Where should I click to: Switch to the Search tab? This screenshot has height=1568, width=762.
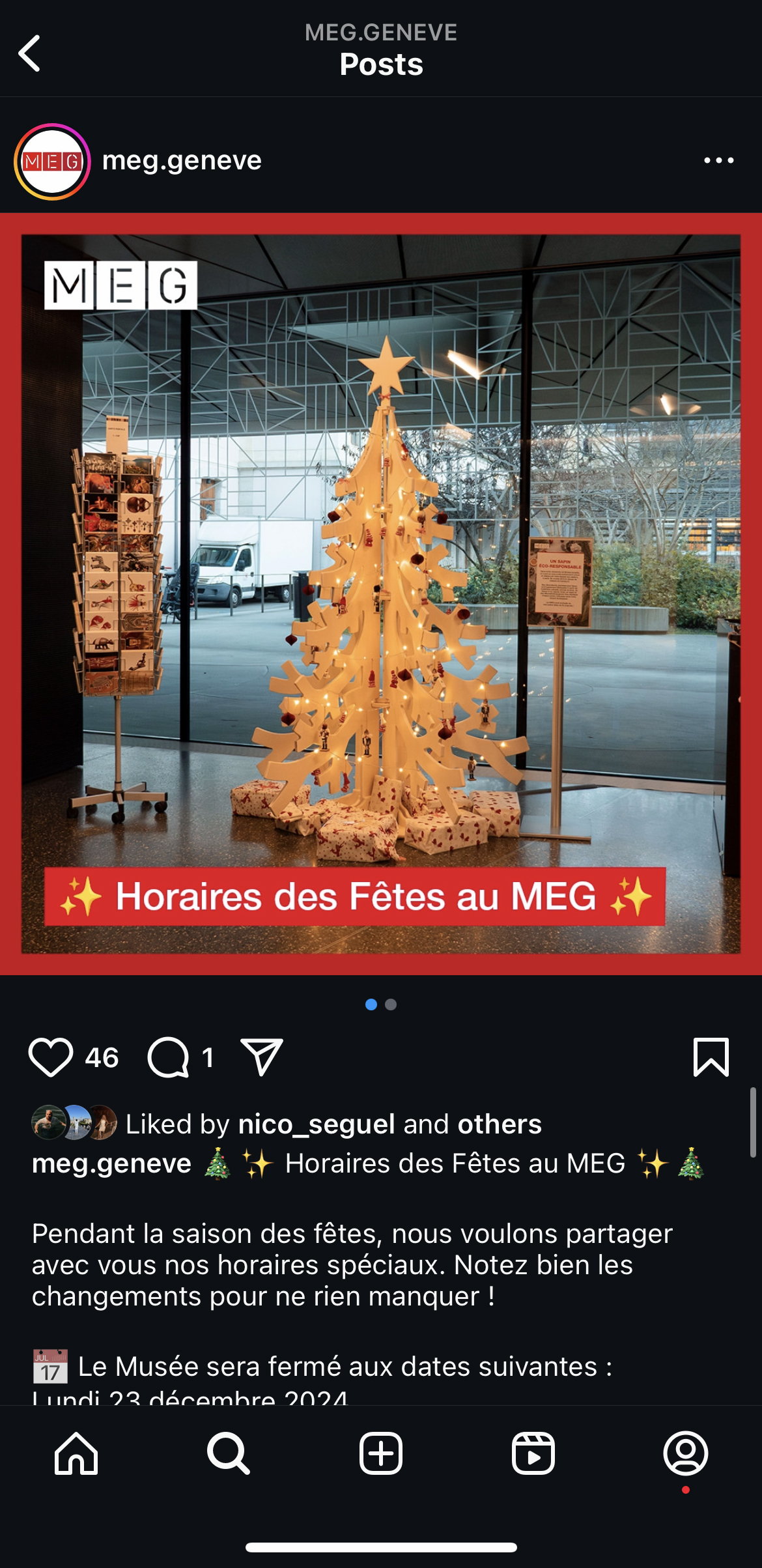(x=228, y=1453)
